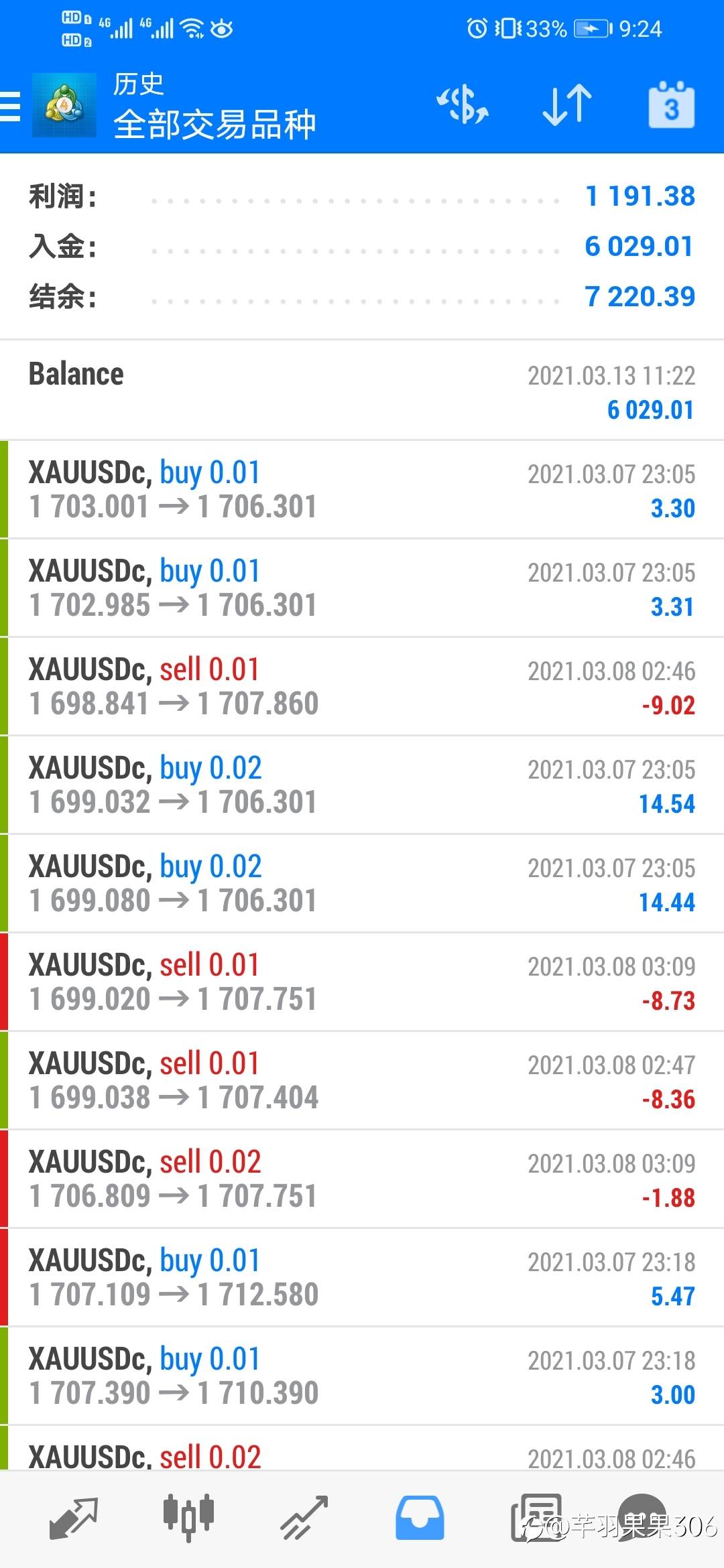Expand the sell 0.01 trade with loss -8.73
The image size is (724, 1568).
(362, 982)
